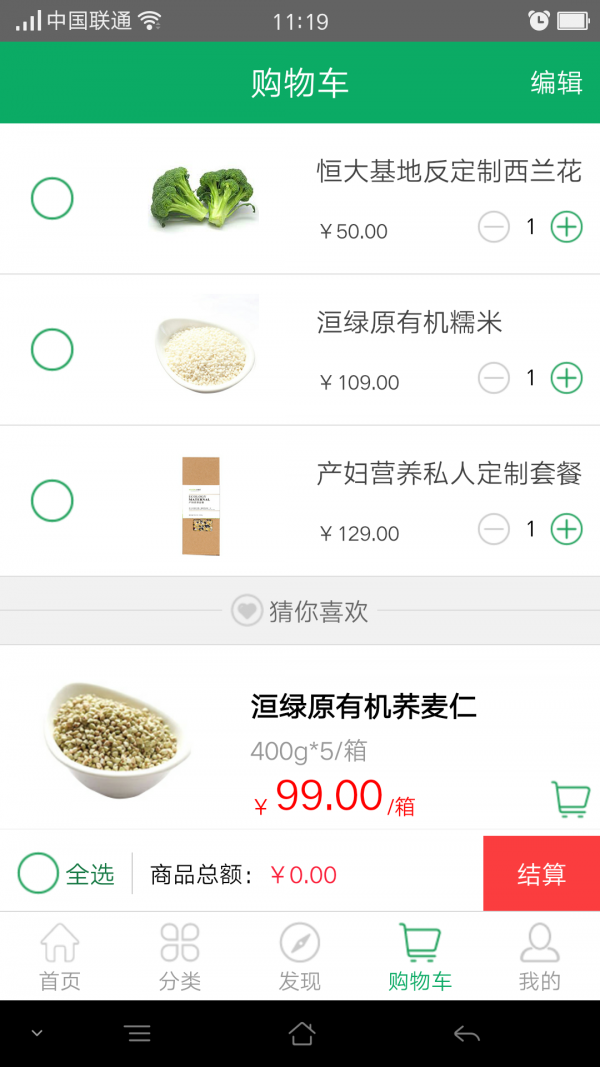This screenshot has width=600, height=1067.
Task: Decrease quantity of 恒大基地反定制西兰花
Action: click(x=494, y=228)
